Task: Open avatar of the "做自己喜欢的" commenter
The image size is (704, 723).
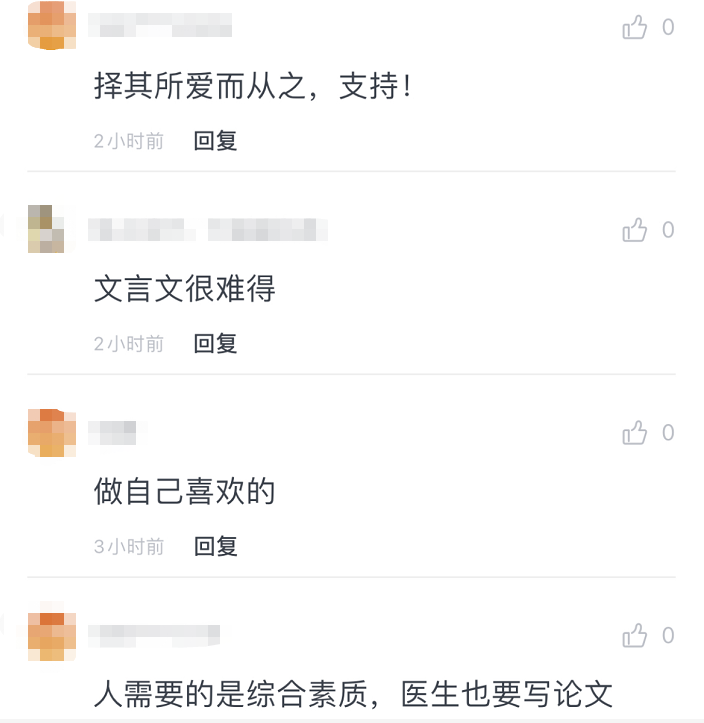Action: click(52, 432)
